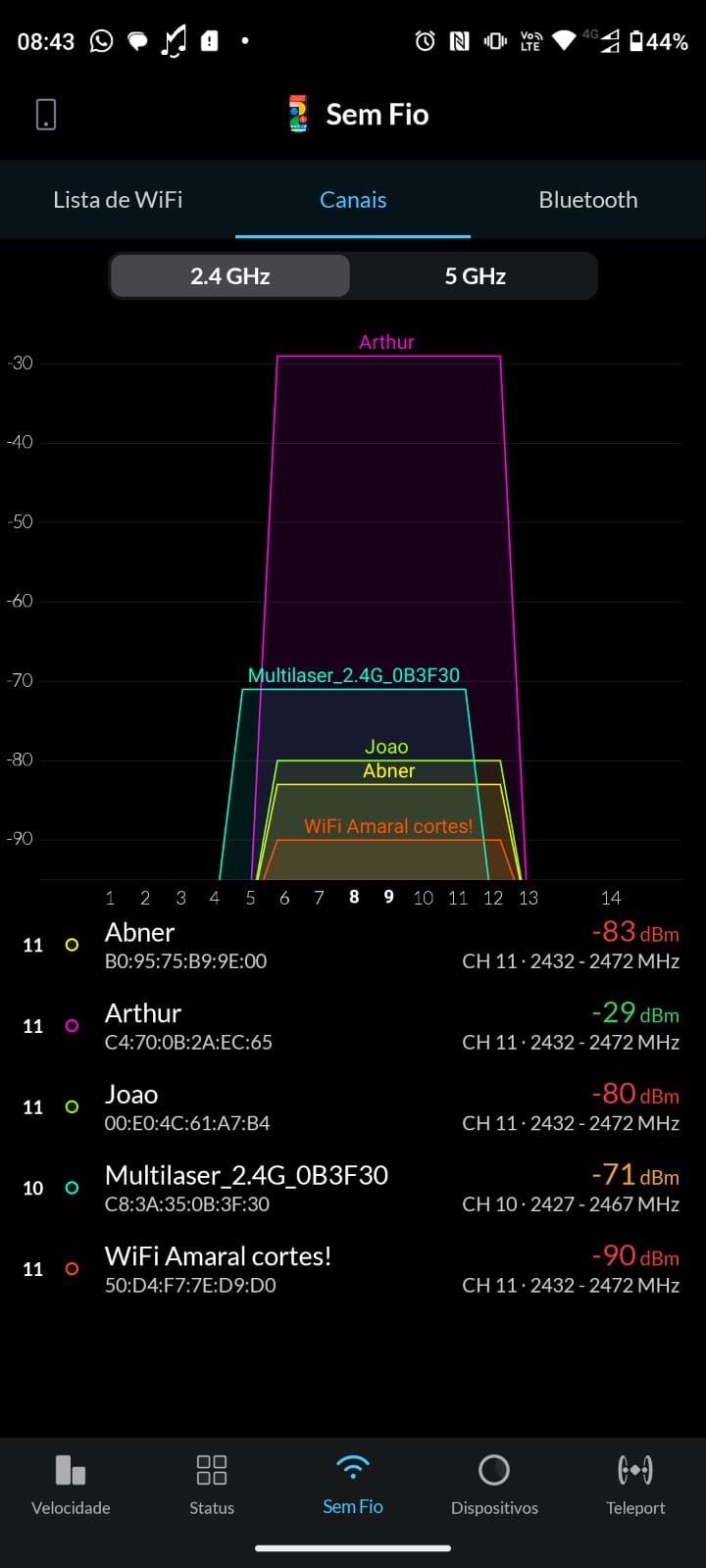706x1568 pixels.
Task: Go to the Velocidade tab
Action: 71,1485
